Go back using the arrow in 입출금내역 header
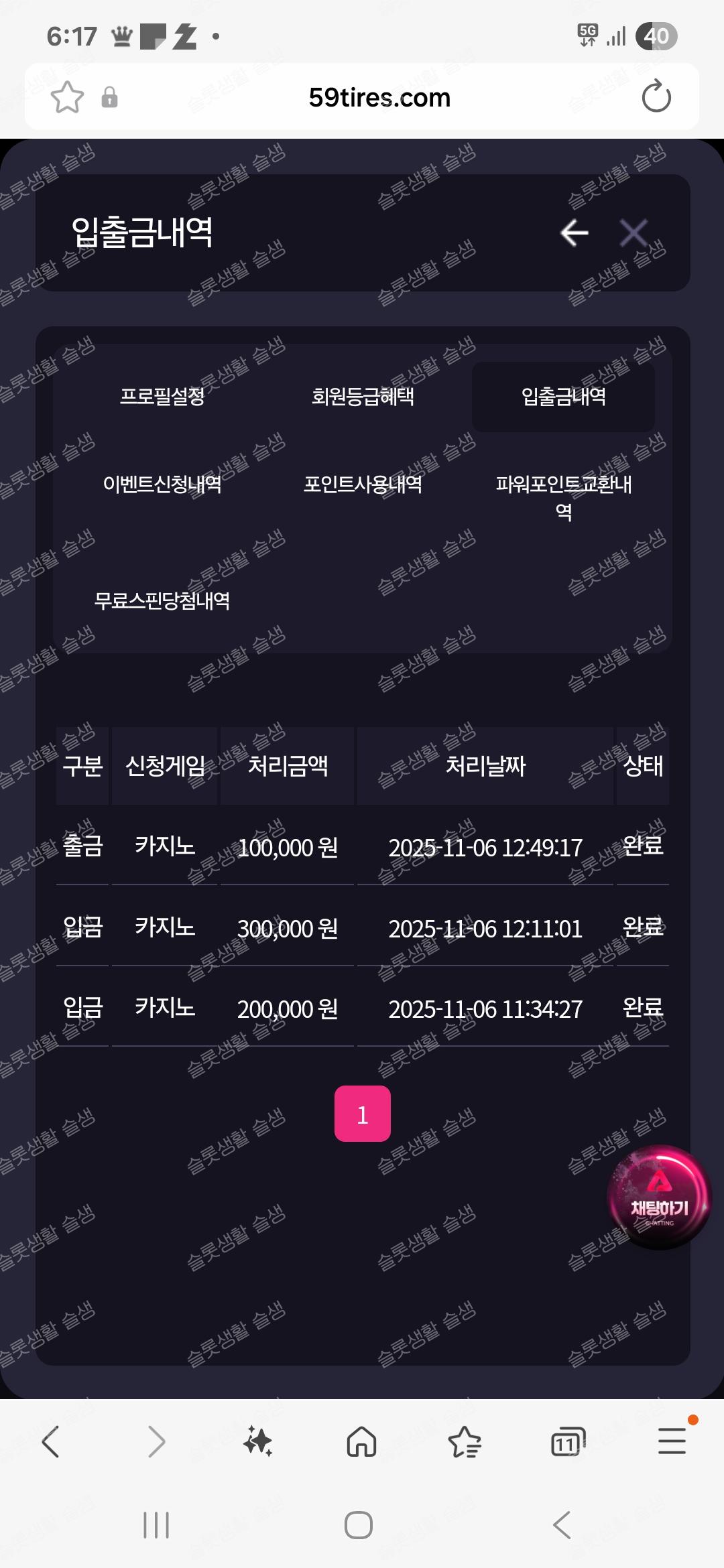 coord(574,233)
